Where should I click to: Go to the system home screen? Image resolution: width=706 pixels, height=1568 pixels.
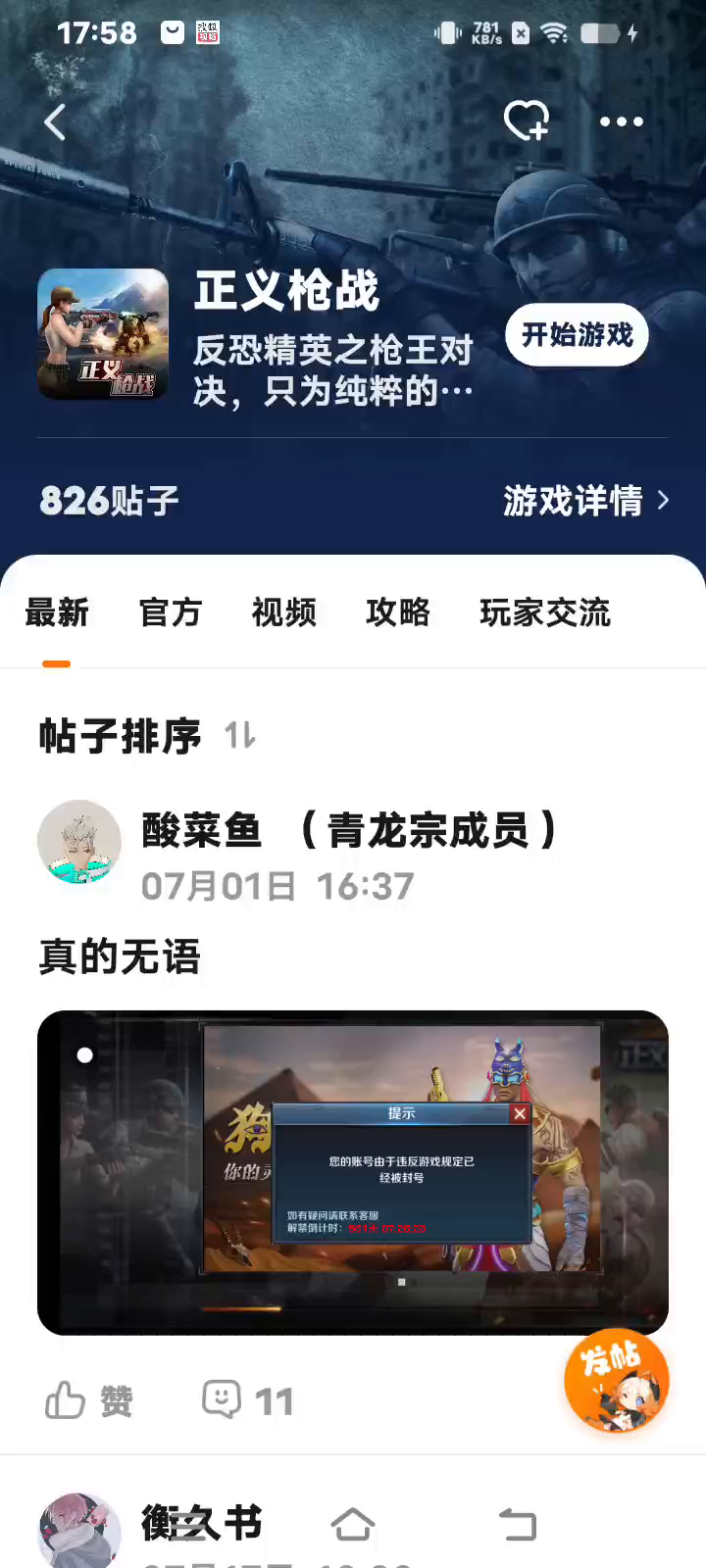click(x=353, y=1525)
